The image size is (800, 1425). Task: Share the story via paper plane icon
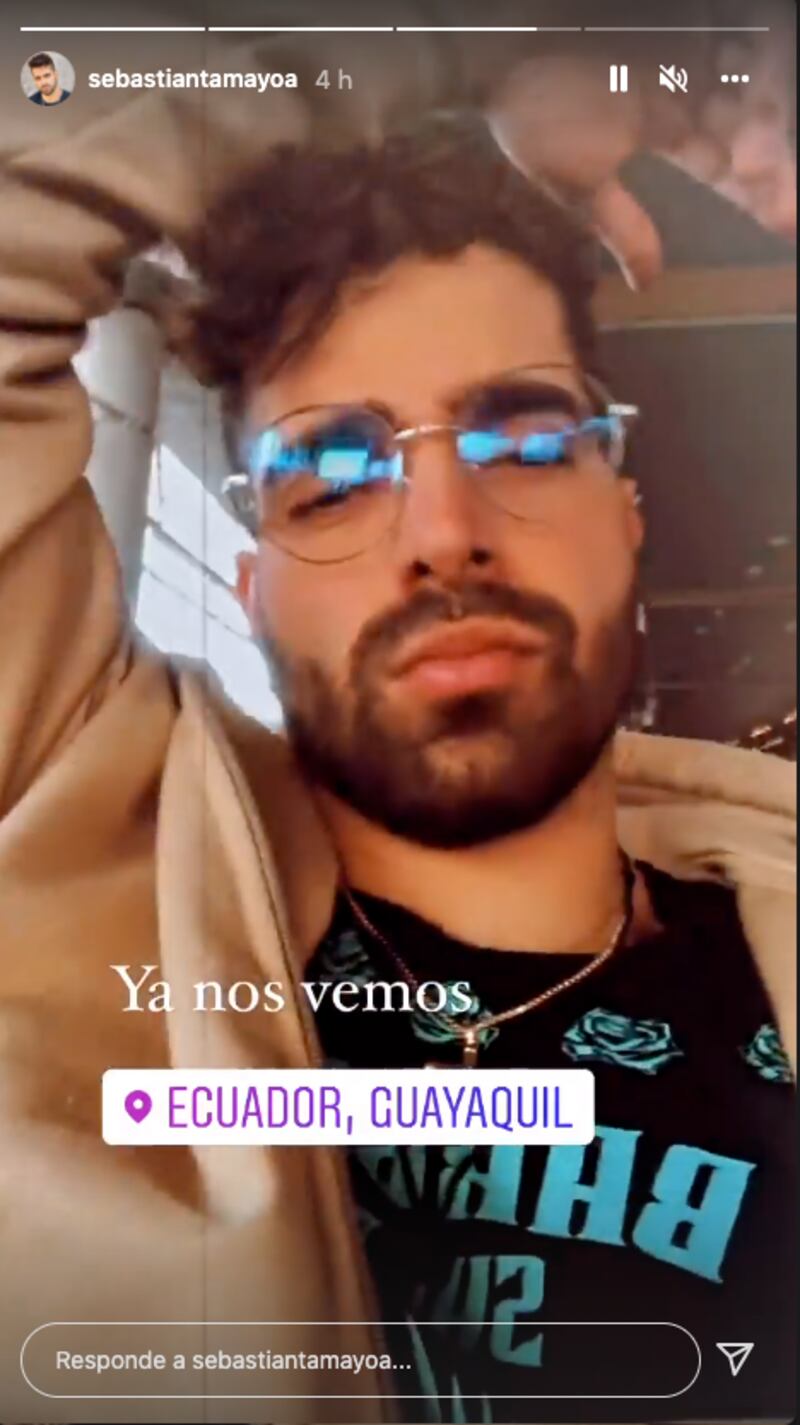[735, 1358]
